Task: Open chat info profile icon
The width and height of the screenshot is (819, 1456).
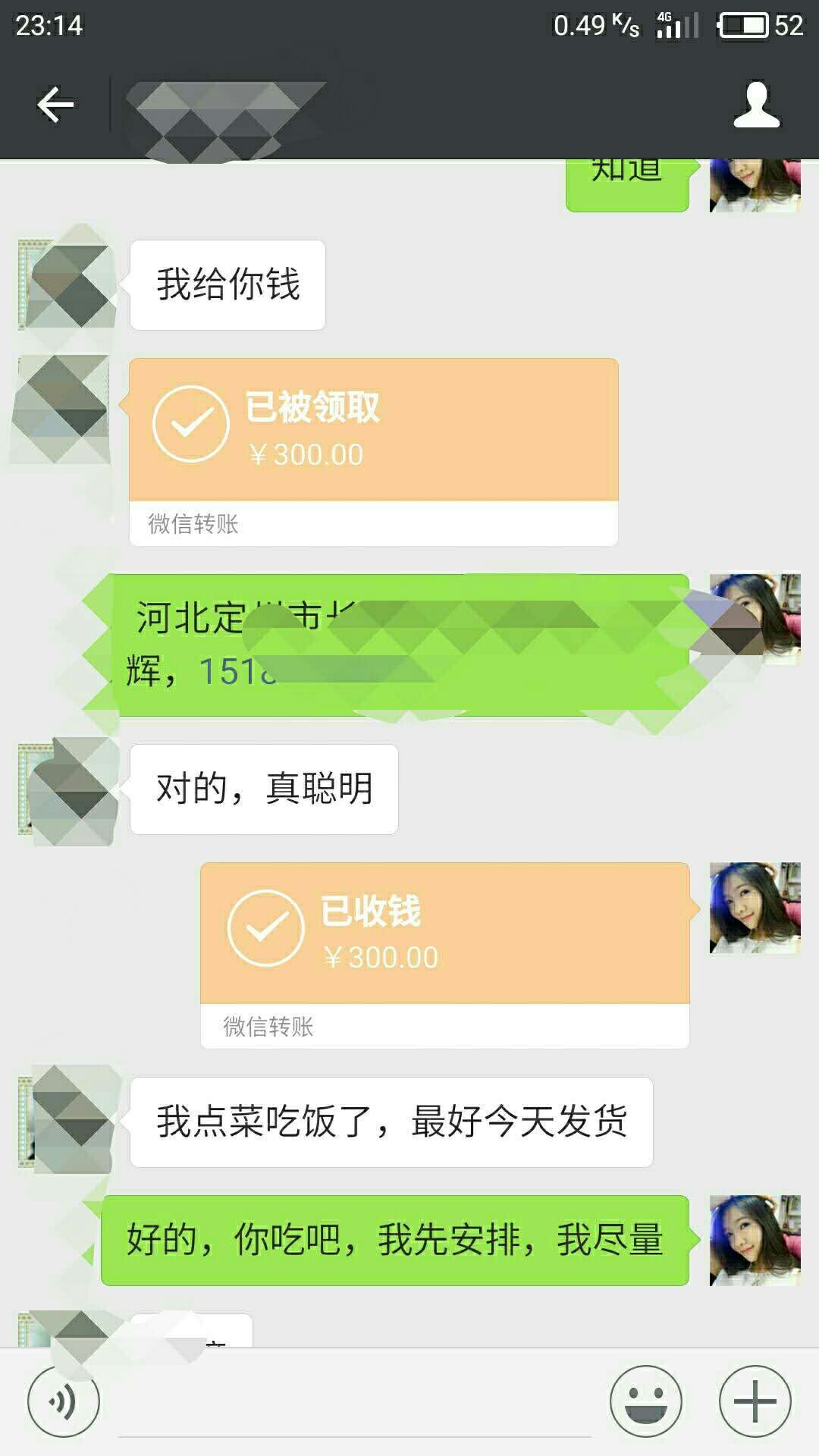Action: tap(756, 105)
